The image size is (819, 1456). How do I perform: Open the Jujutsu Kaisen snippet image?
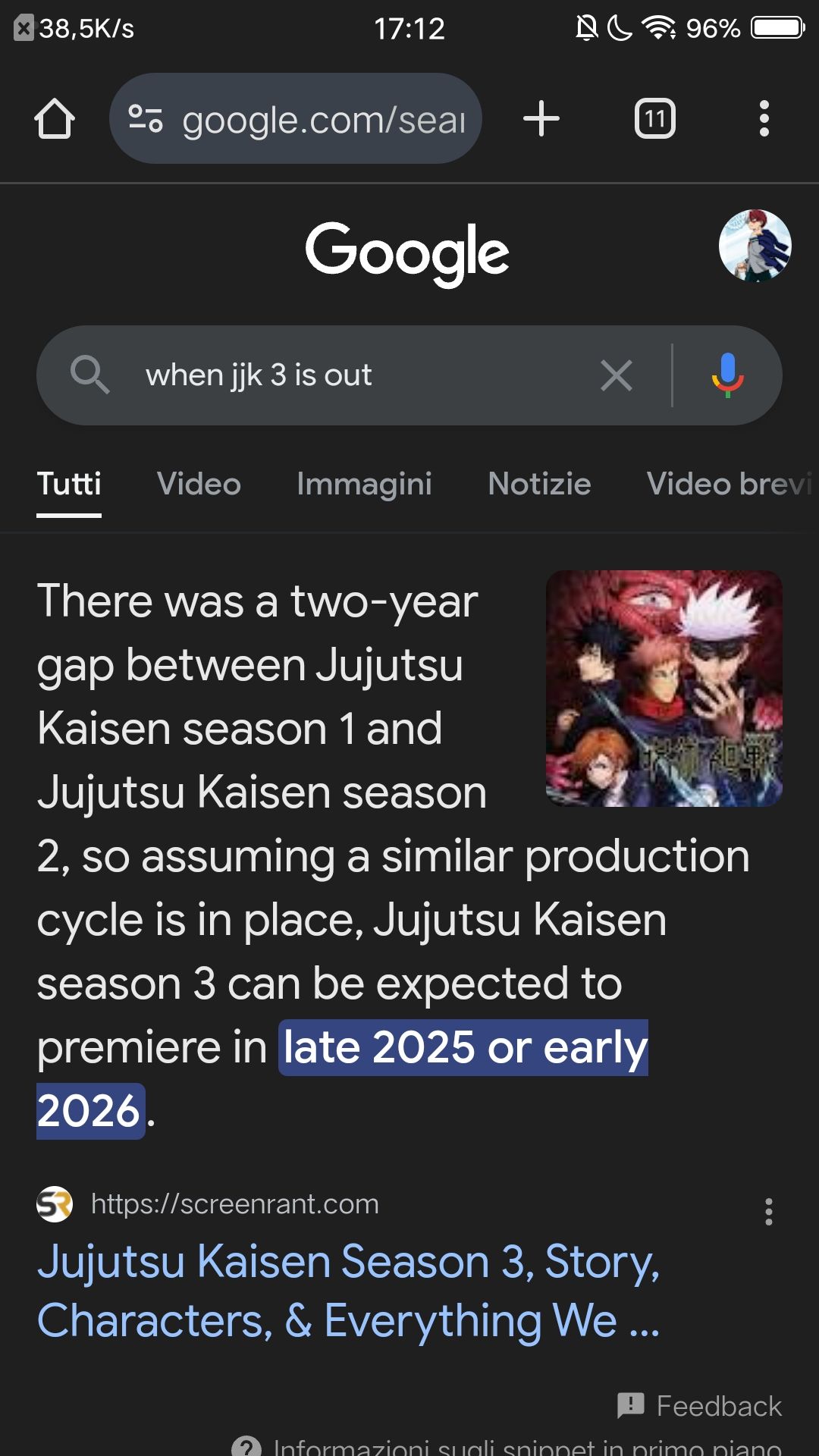(664, 688)
